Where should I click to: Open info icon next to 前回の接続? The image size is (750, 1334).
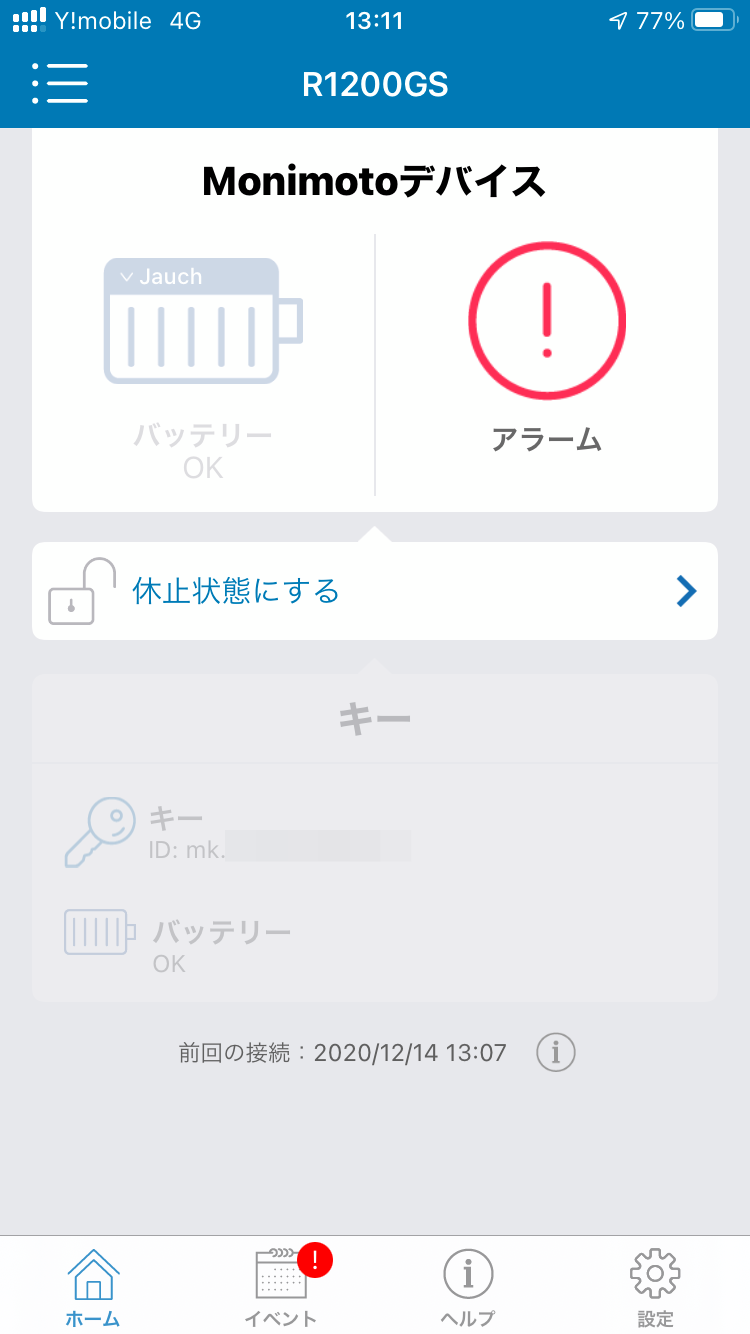pos(556,1052)
